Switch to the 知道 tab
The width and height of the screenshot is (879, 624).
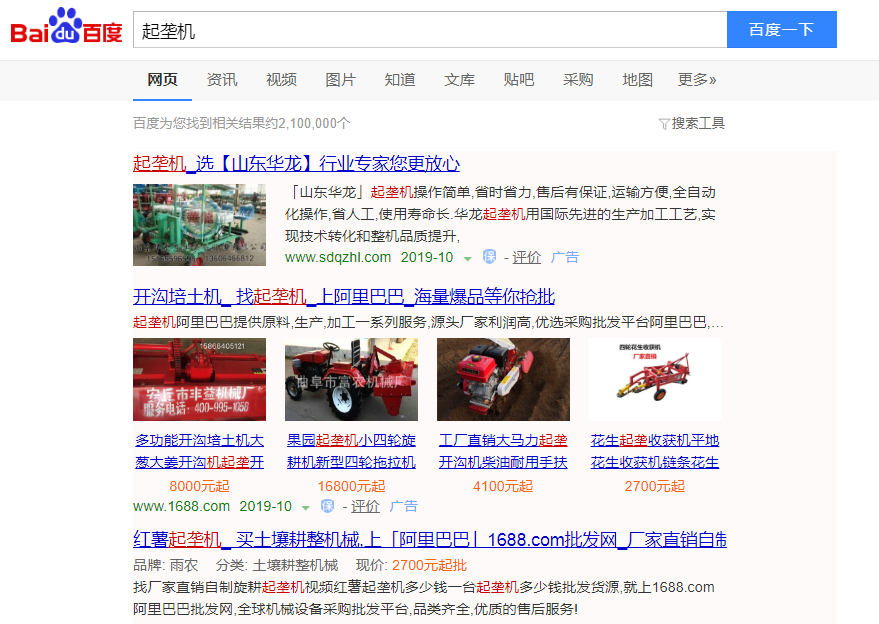click(400, 80)
